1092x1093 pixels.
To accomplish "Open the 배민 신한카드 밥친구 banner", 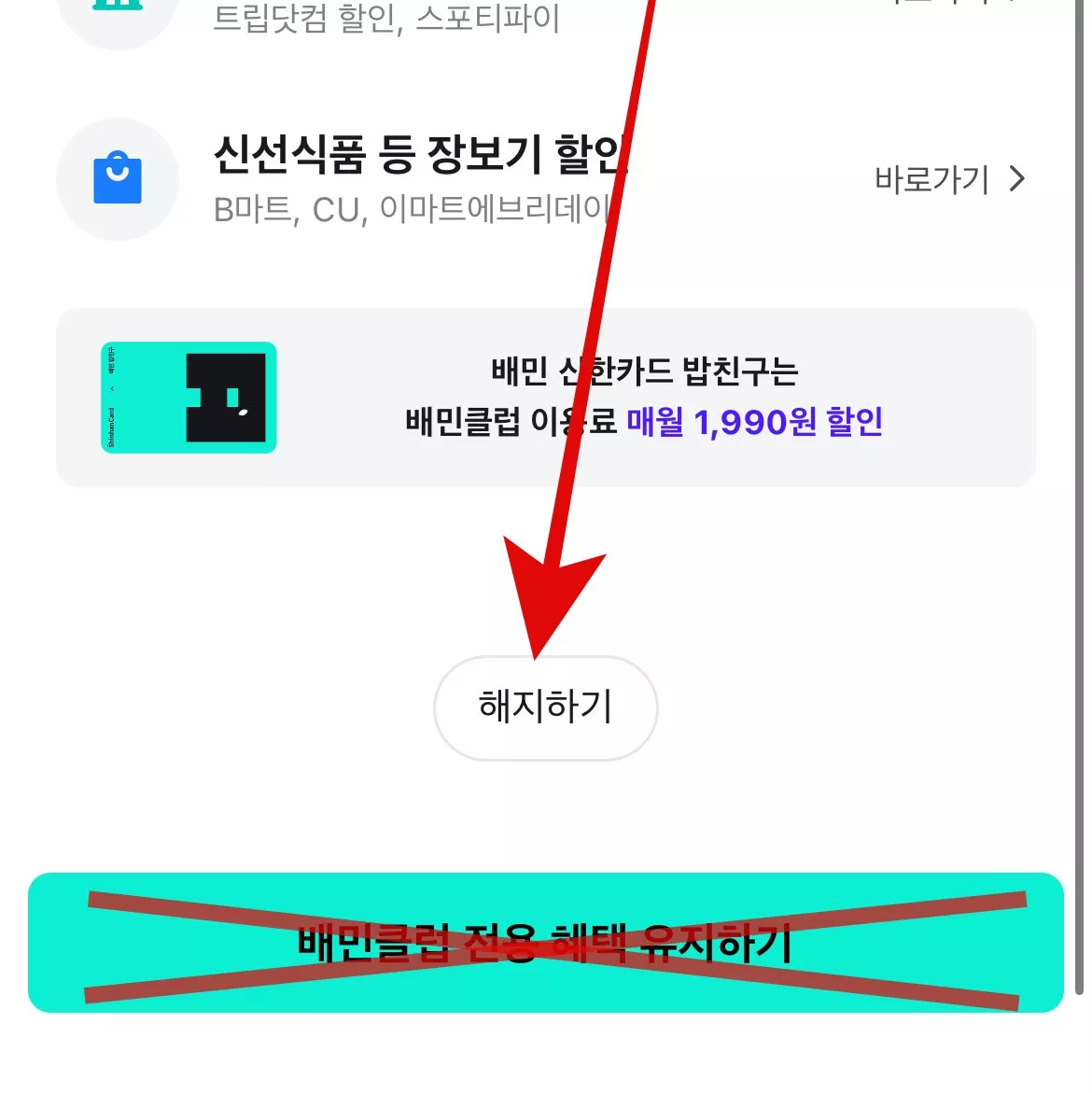I will (545, 398).
